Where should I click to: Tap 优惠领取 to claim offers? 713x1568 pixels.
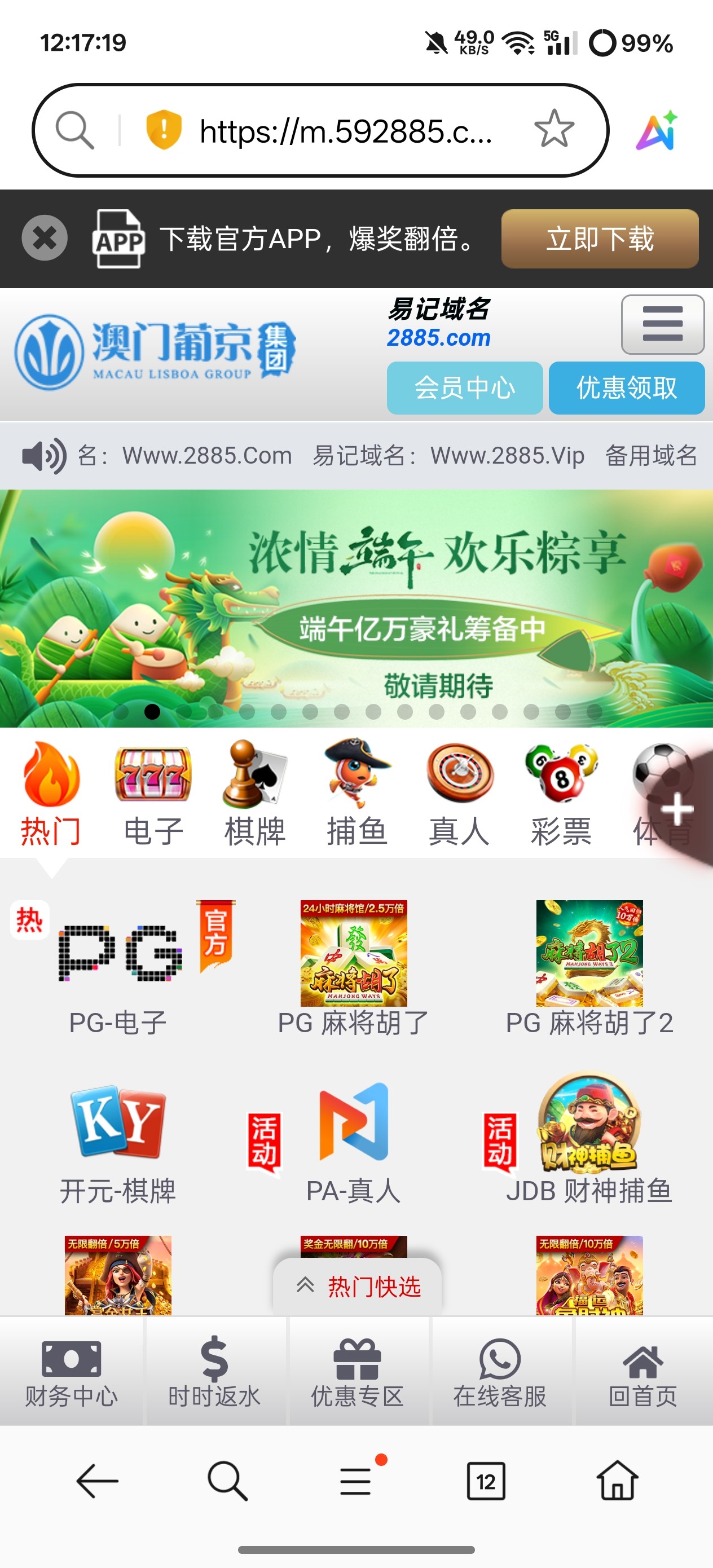click(x=626, y=387)
